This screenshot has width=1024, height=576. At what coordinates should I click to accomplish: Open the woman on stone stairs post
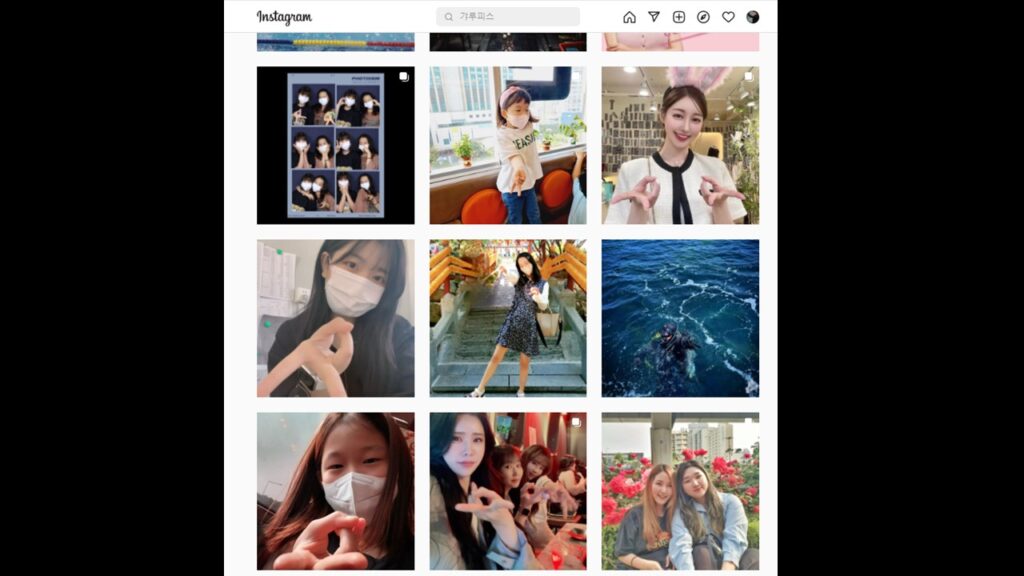pyautogui.click(x=508, y=318)
